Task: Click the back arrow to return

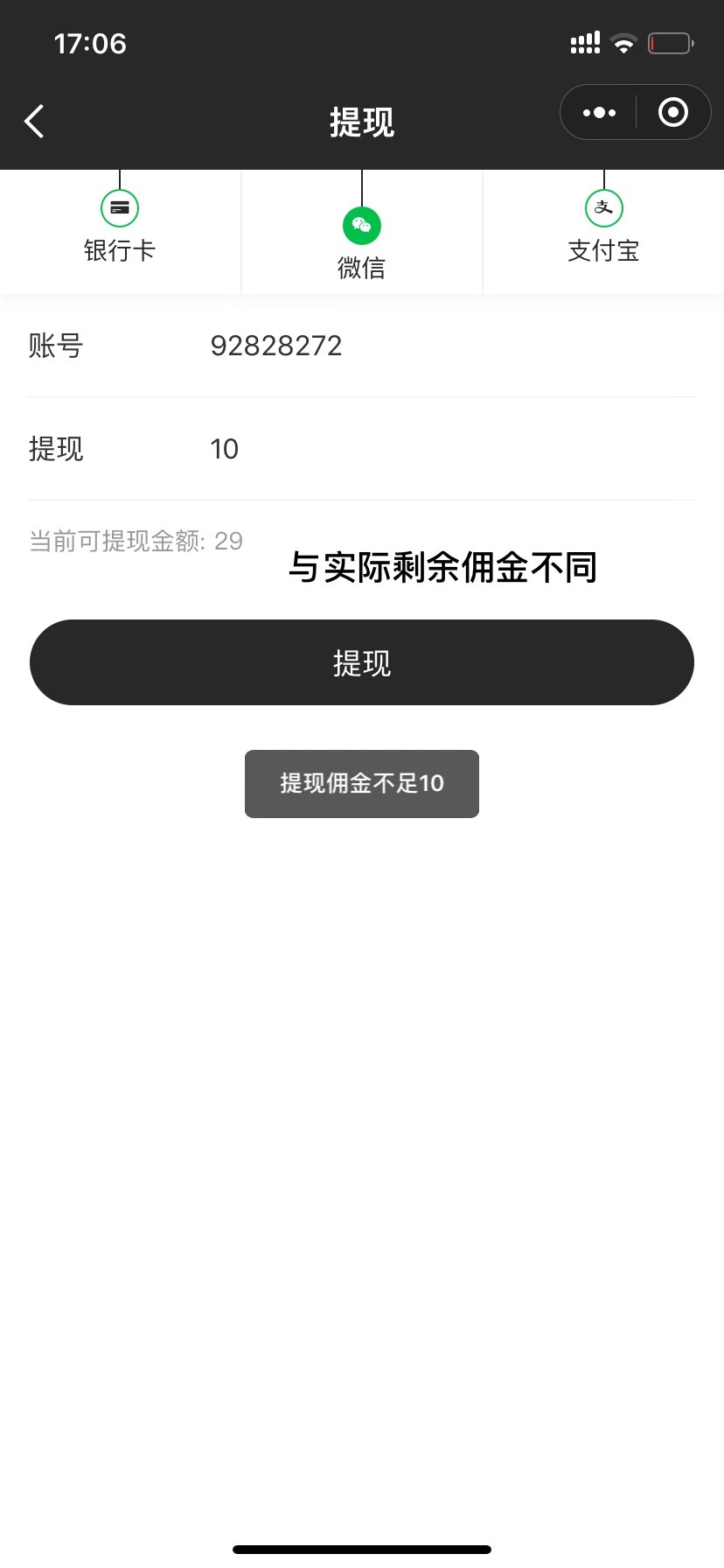Action: point(33,121)
